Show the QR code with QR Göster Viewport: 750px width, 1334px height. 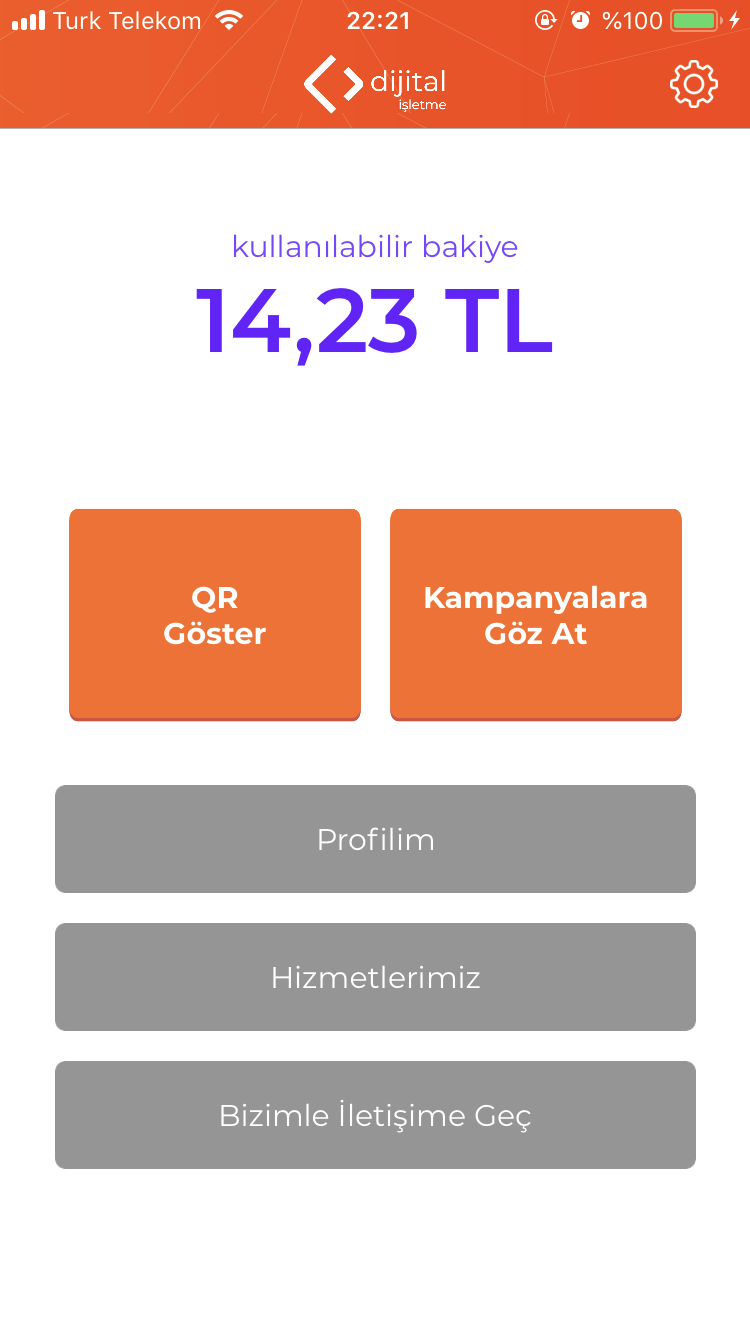(215, 614)
